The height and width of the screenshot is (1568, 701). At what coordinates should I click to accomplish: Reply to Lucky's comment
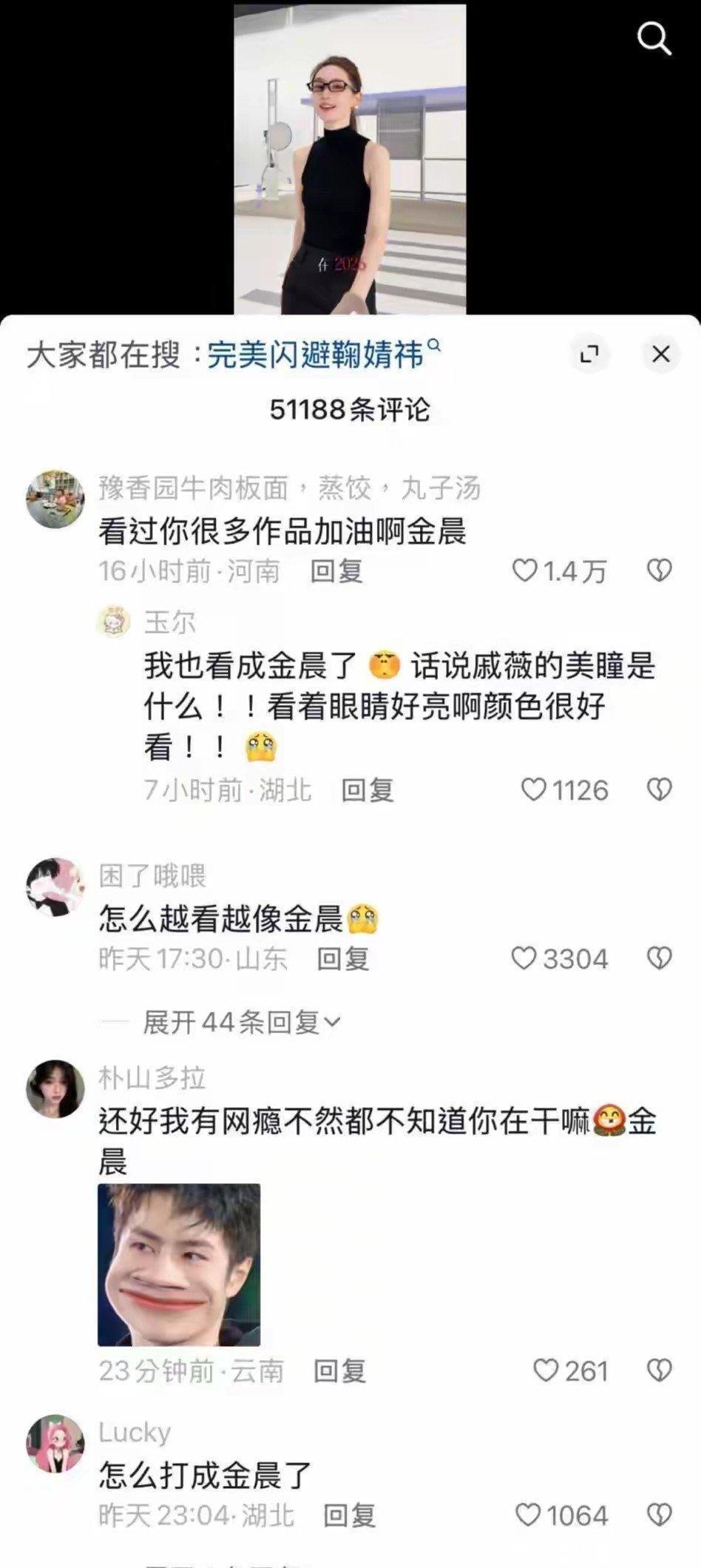tap(349, 1515)
